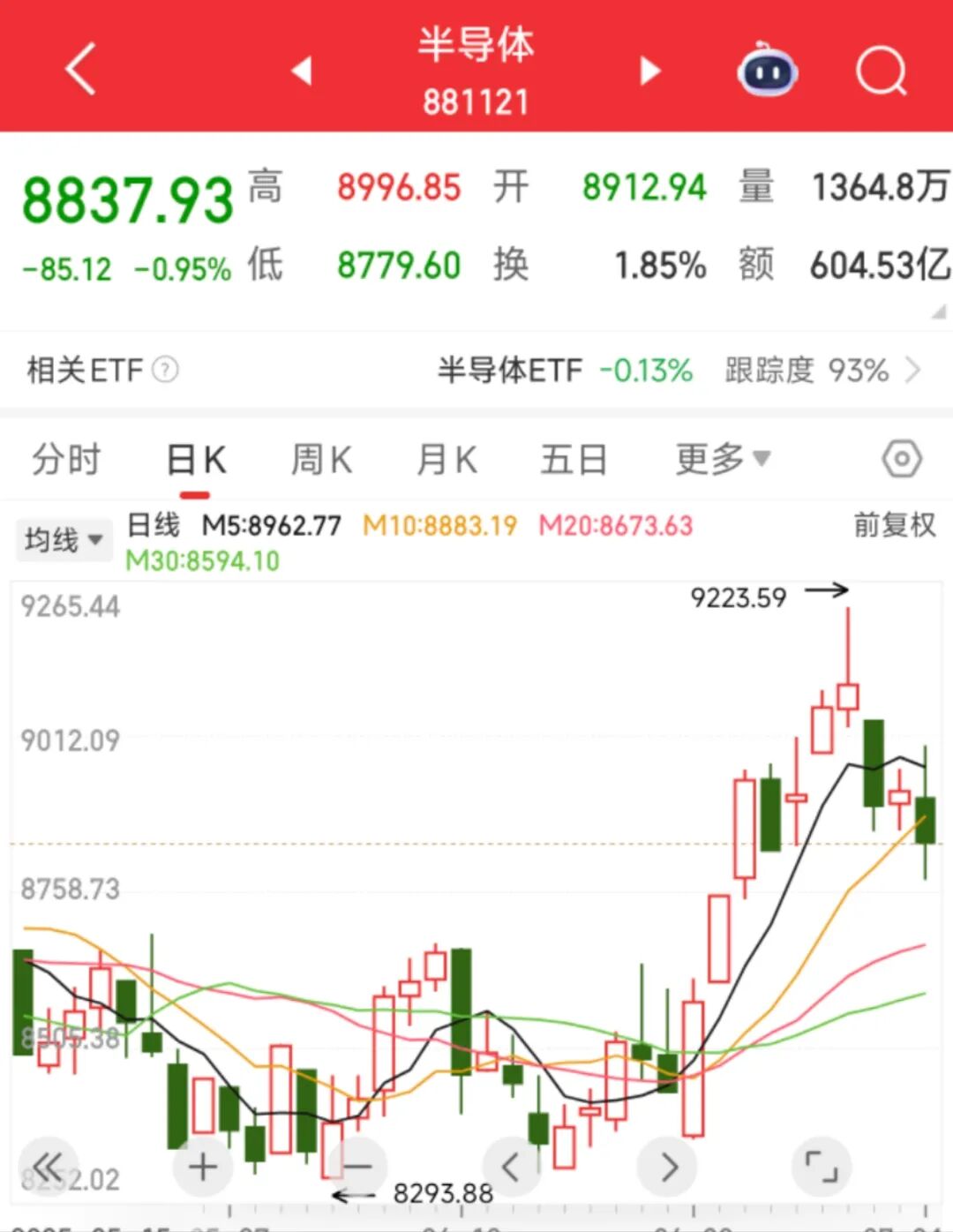Switch to the 月K chart tab
This screenshot has height=1232, width=953.
pyautogui.click(x=446, y=460)
